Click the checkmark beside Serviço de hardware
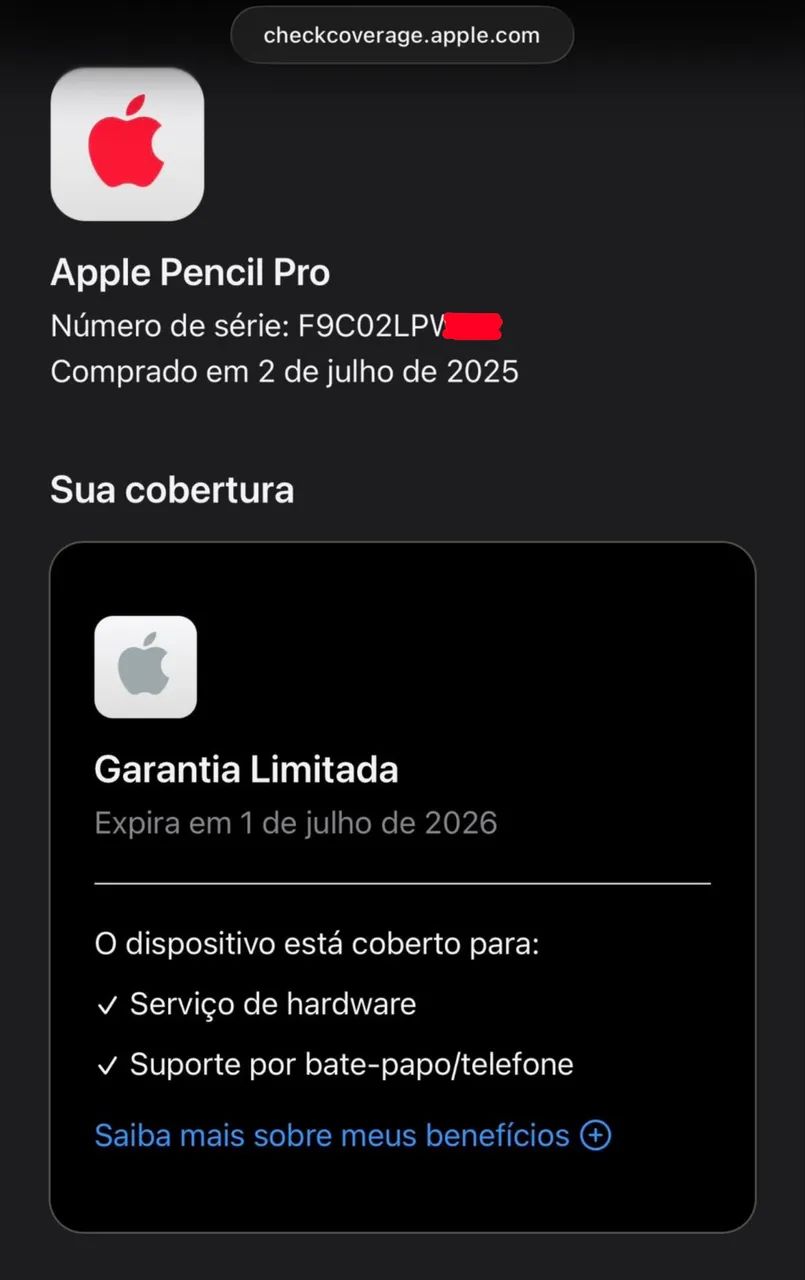This screenshot has width=805, height=1280. click(x=108, y=1004)
